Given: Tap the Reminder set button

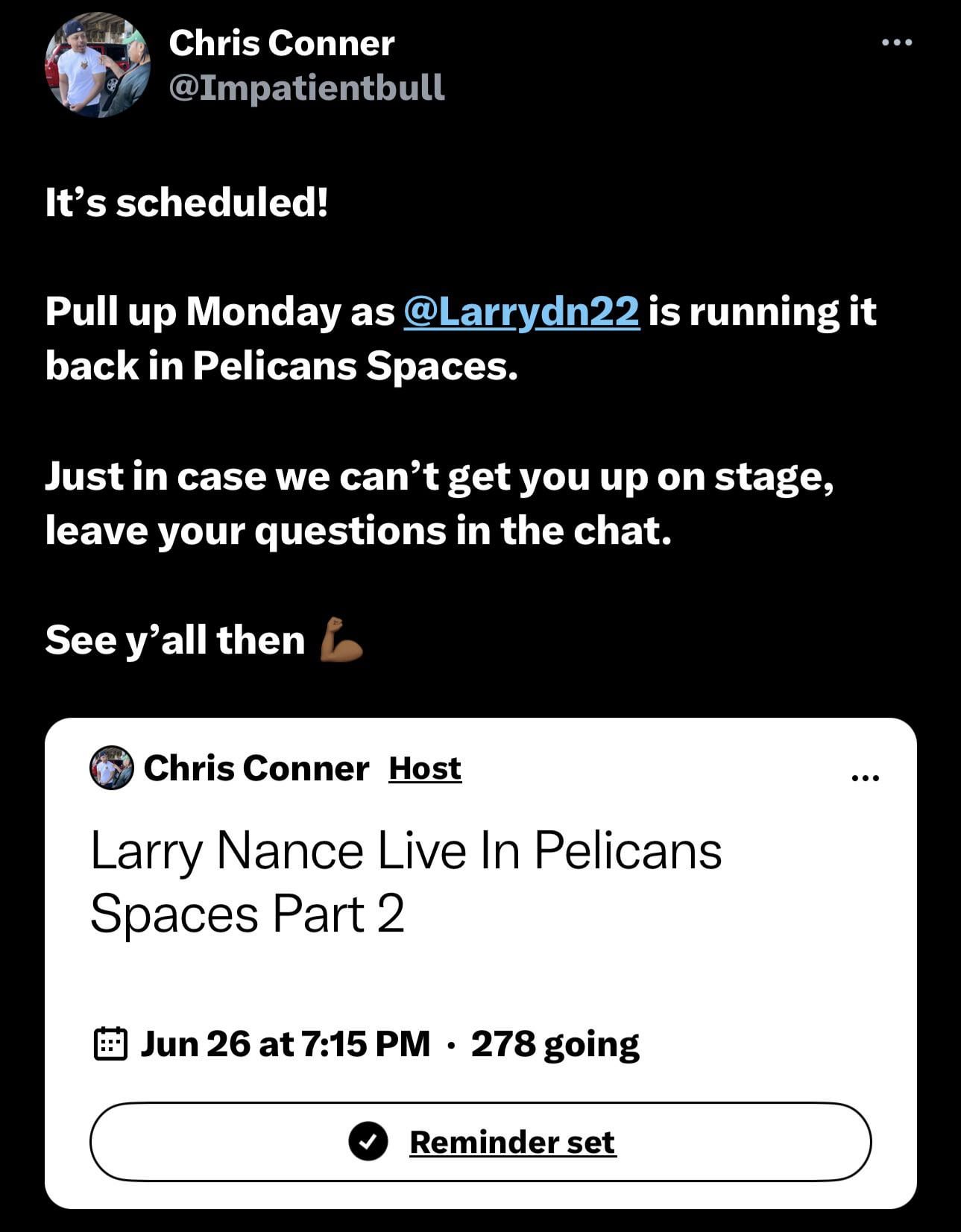Looking at the screenshot, I should click(x=480, y=1142).
